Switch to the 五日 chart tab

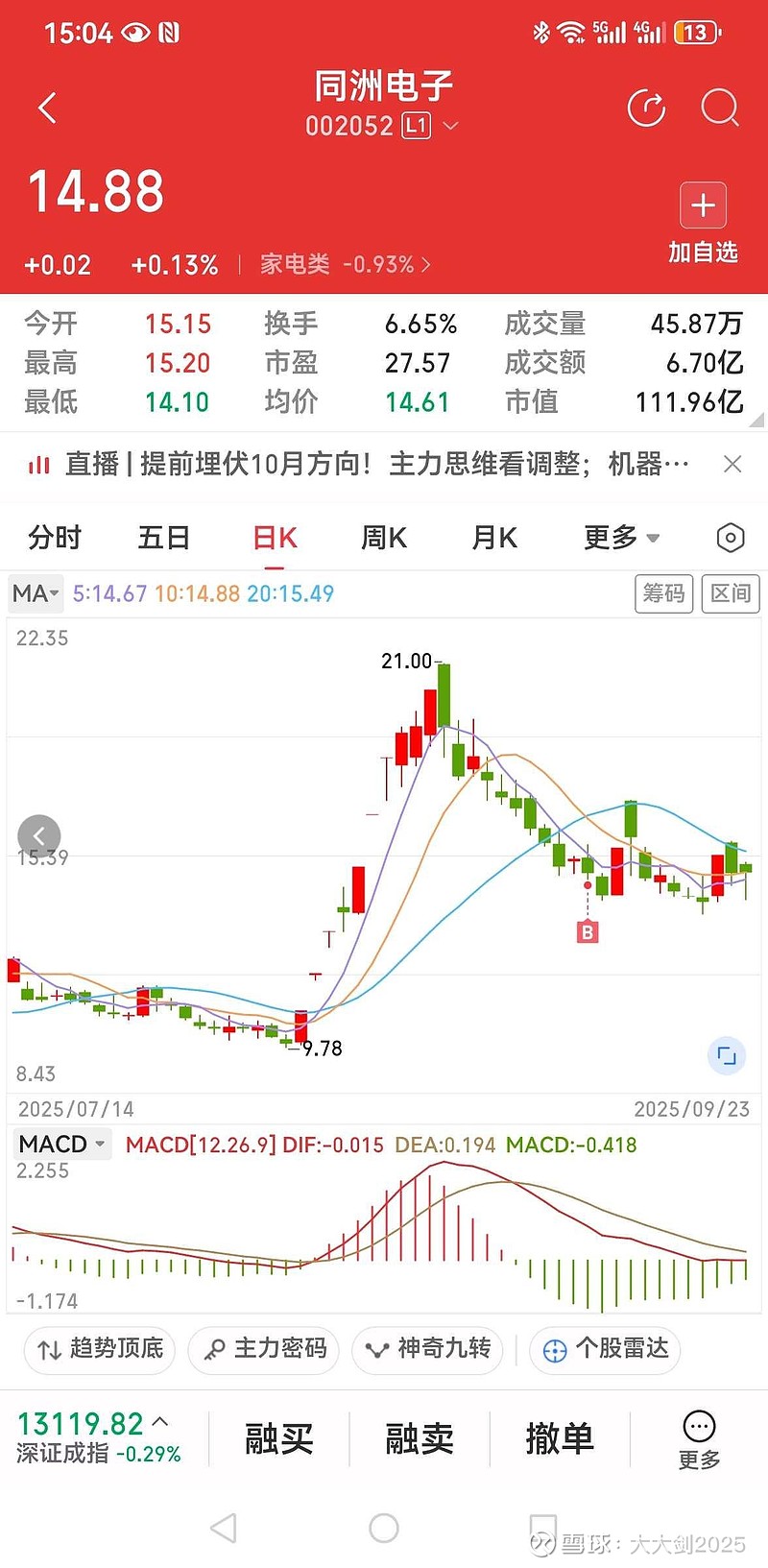(x=164, y=538)
